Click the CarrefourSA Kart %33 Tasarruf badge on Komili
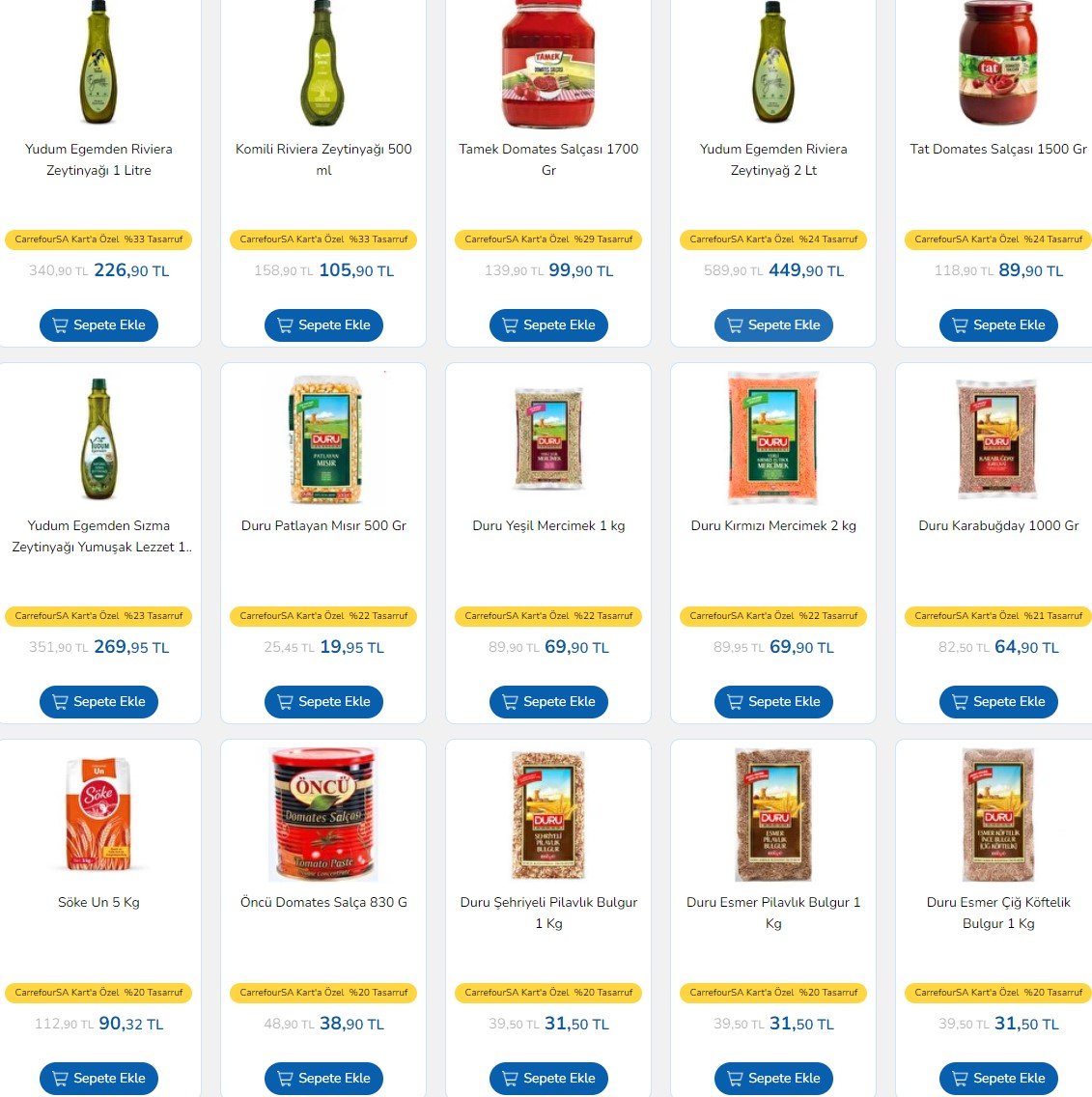1092x1097 pixels. click(323, 239)
